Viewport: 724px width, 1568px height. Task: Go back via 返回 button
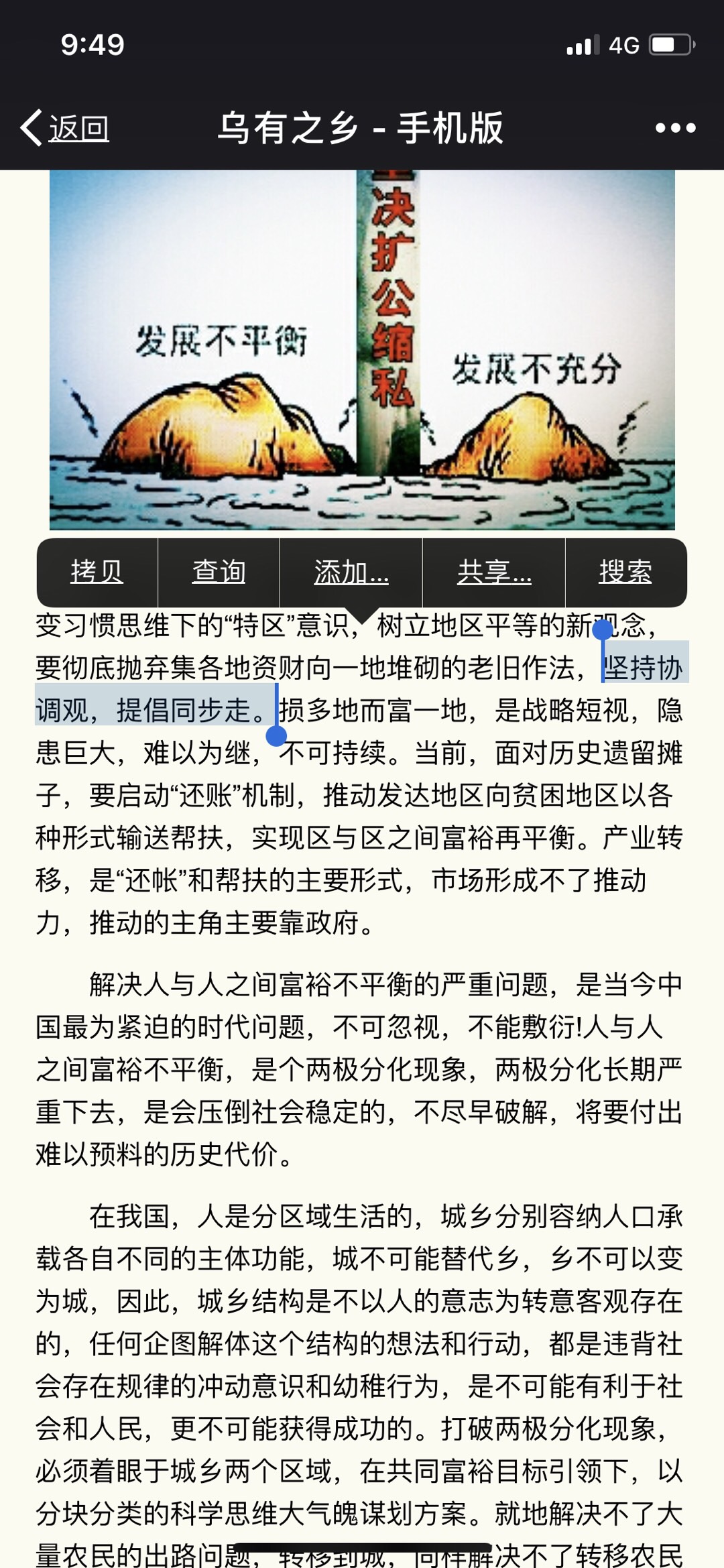pyautogui.click(x=66, y=127)
